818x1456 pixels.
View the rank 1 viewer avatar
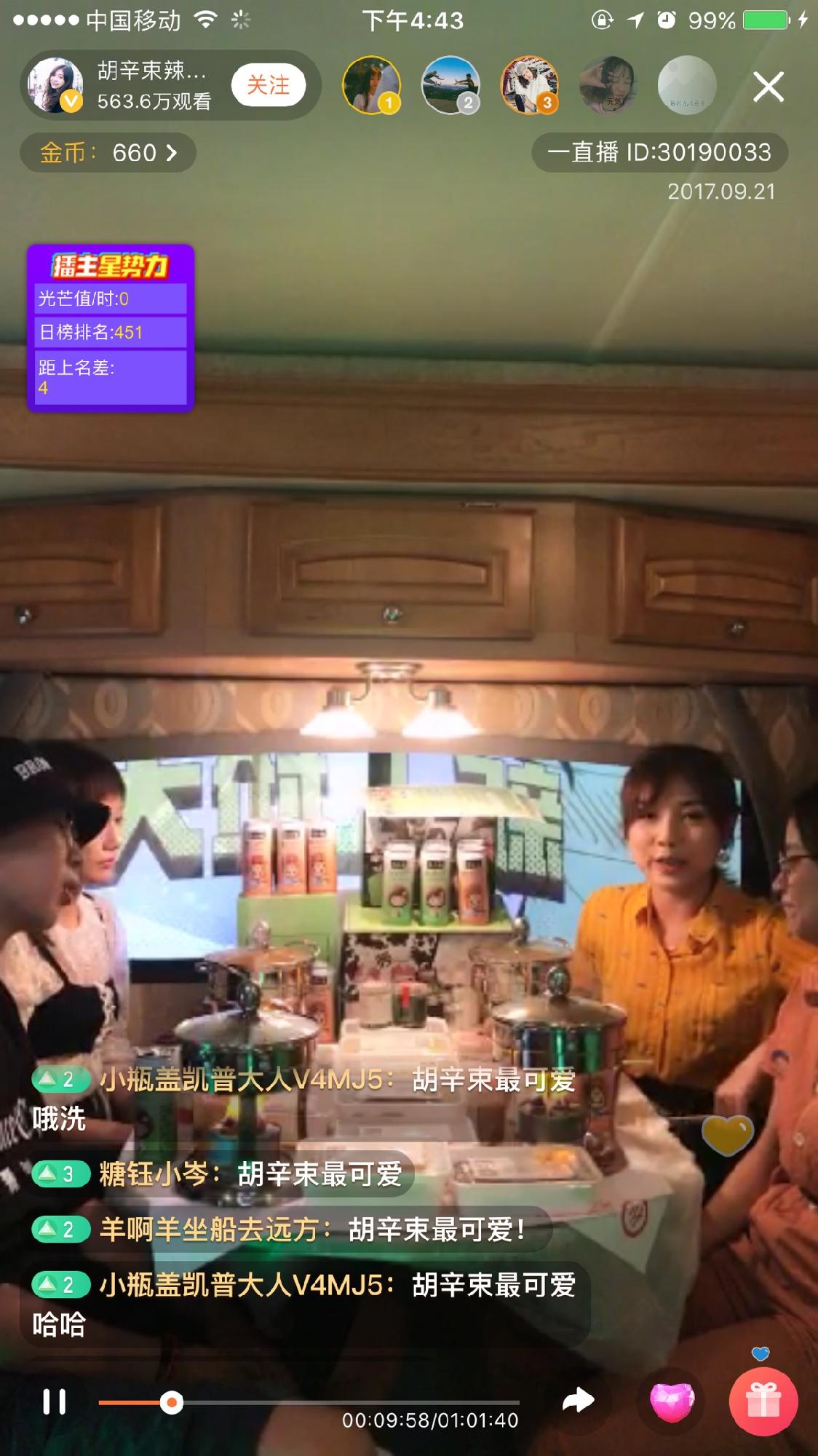[372, 86]
